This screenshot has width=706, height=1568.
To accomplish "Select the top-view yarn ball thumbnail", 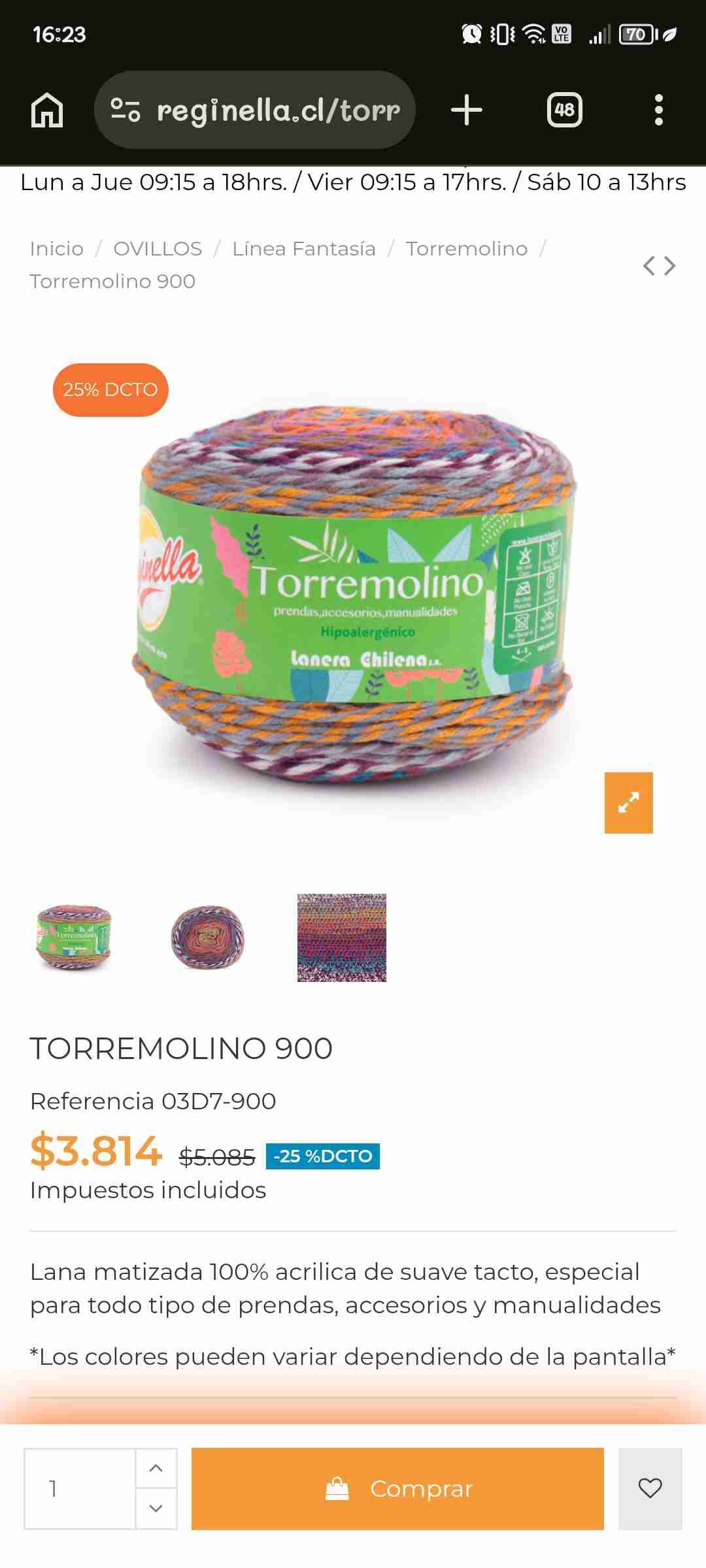I will point(208,938).
